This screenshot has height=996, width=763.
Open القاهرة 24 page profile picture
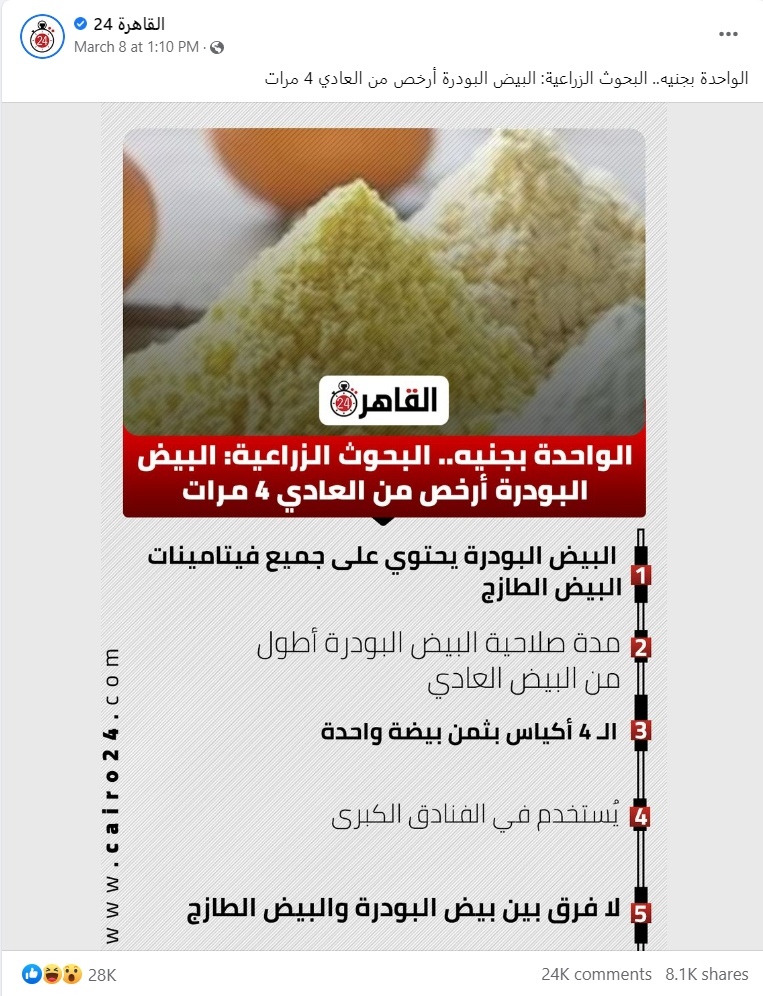(x=41, y=35)
